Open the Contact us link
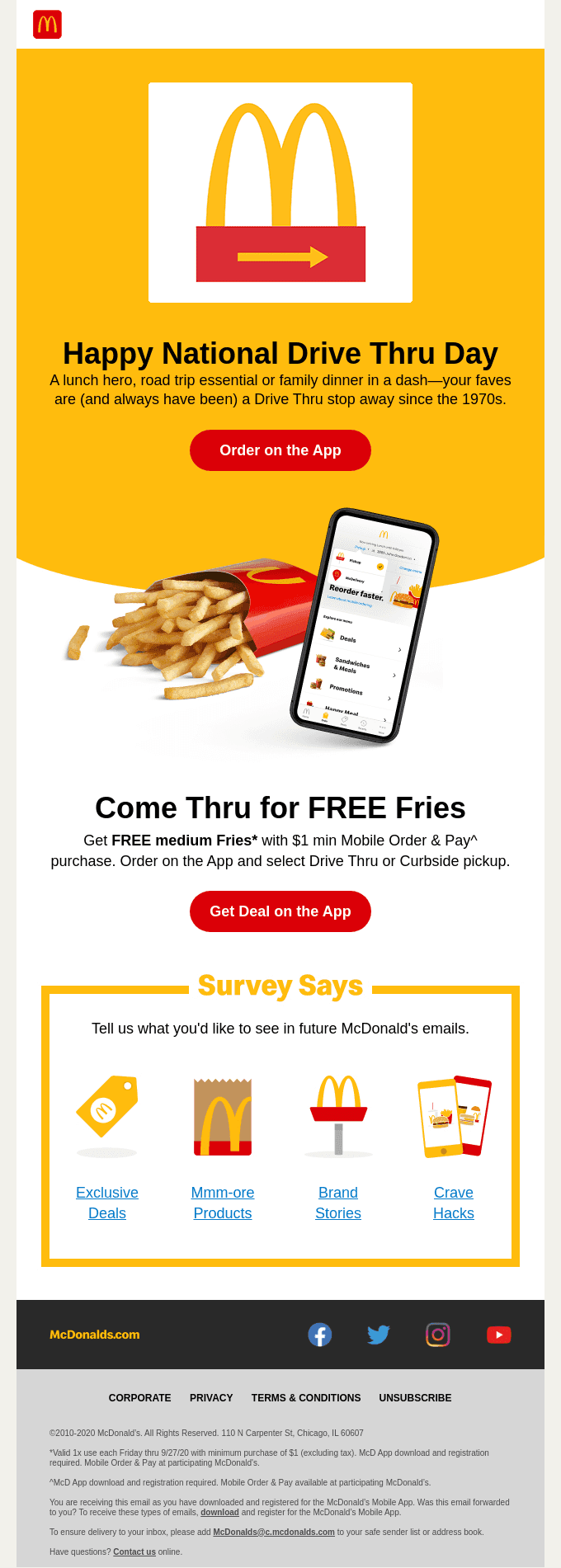This screenshot has height=1568, width=561. point(134,1552)
